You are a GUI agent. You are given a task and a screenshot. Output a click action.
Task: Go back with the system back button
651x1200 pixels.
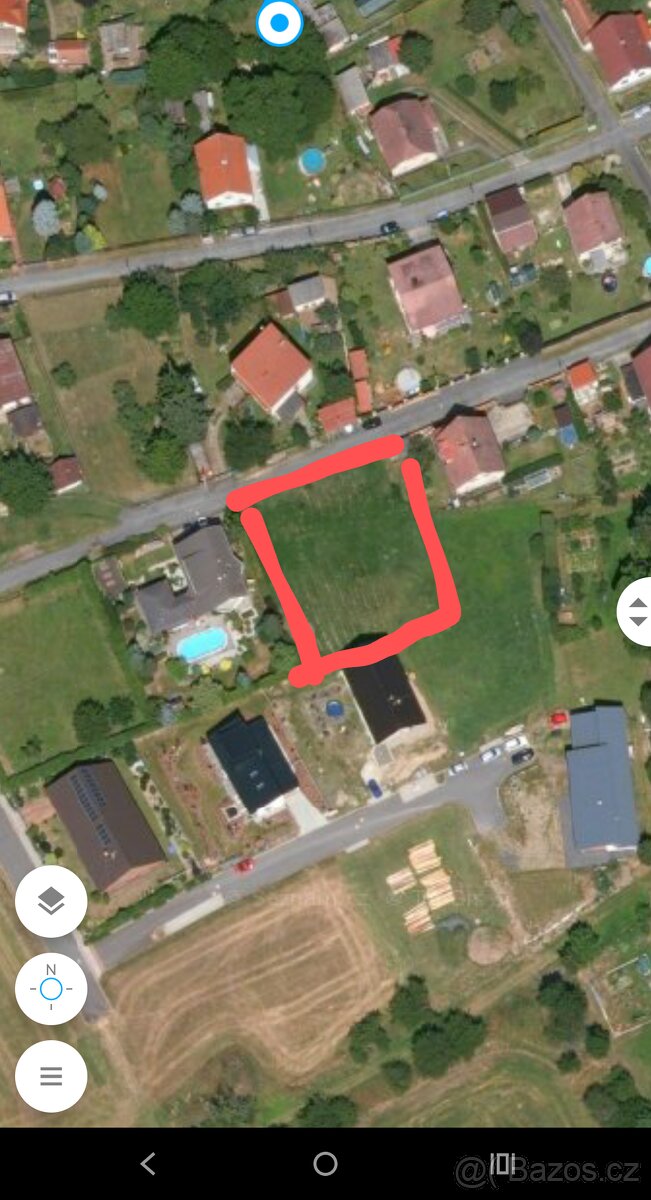[148, 1163]
